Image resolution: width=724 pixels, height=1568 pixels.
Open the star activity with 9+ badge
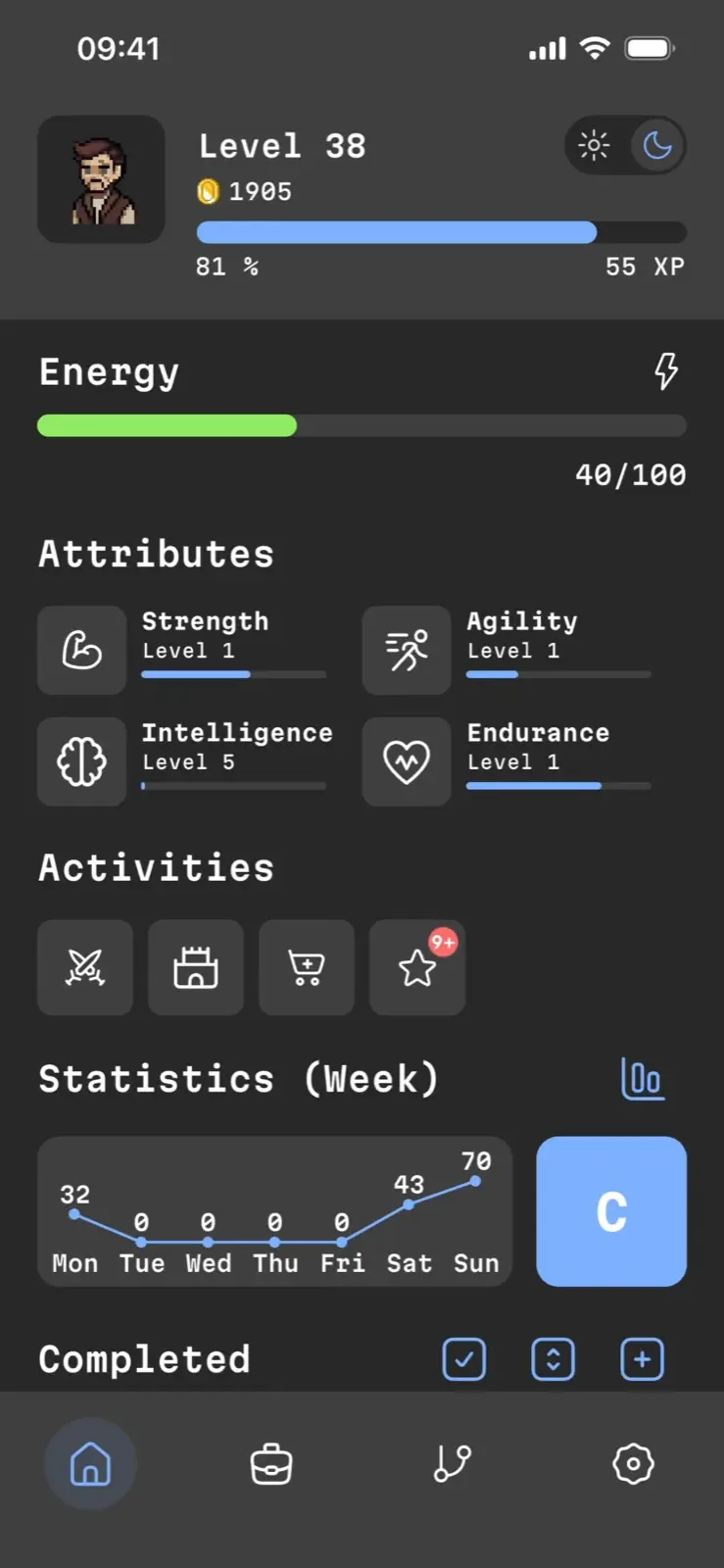(417, 967)
